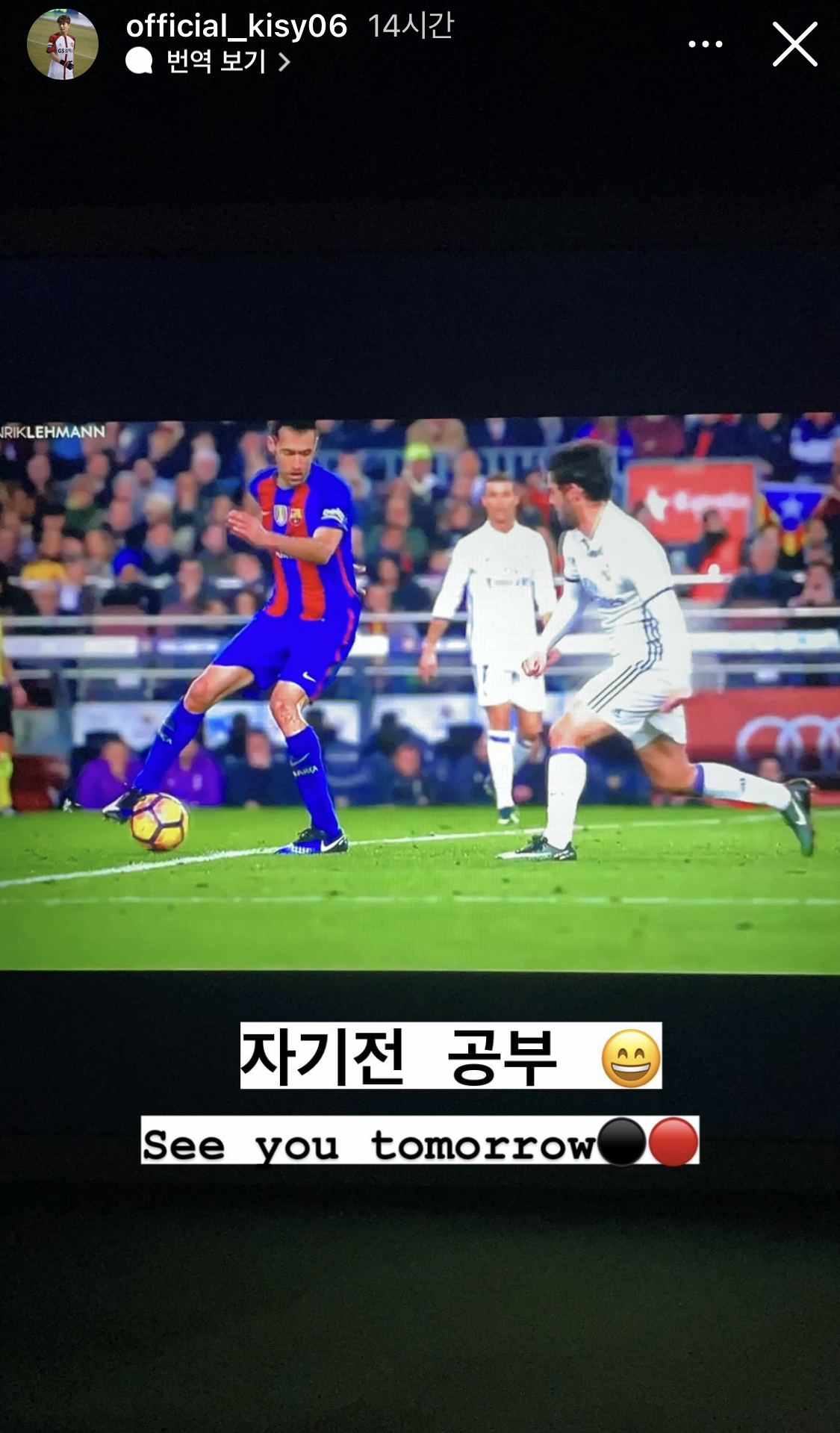
Task: Tap the official_kisy06 username
Action: click(236, 27)
